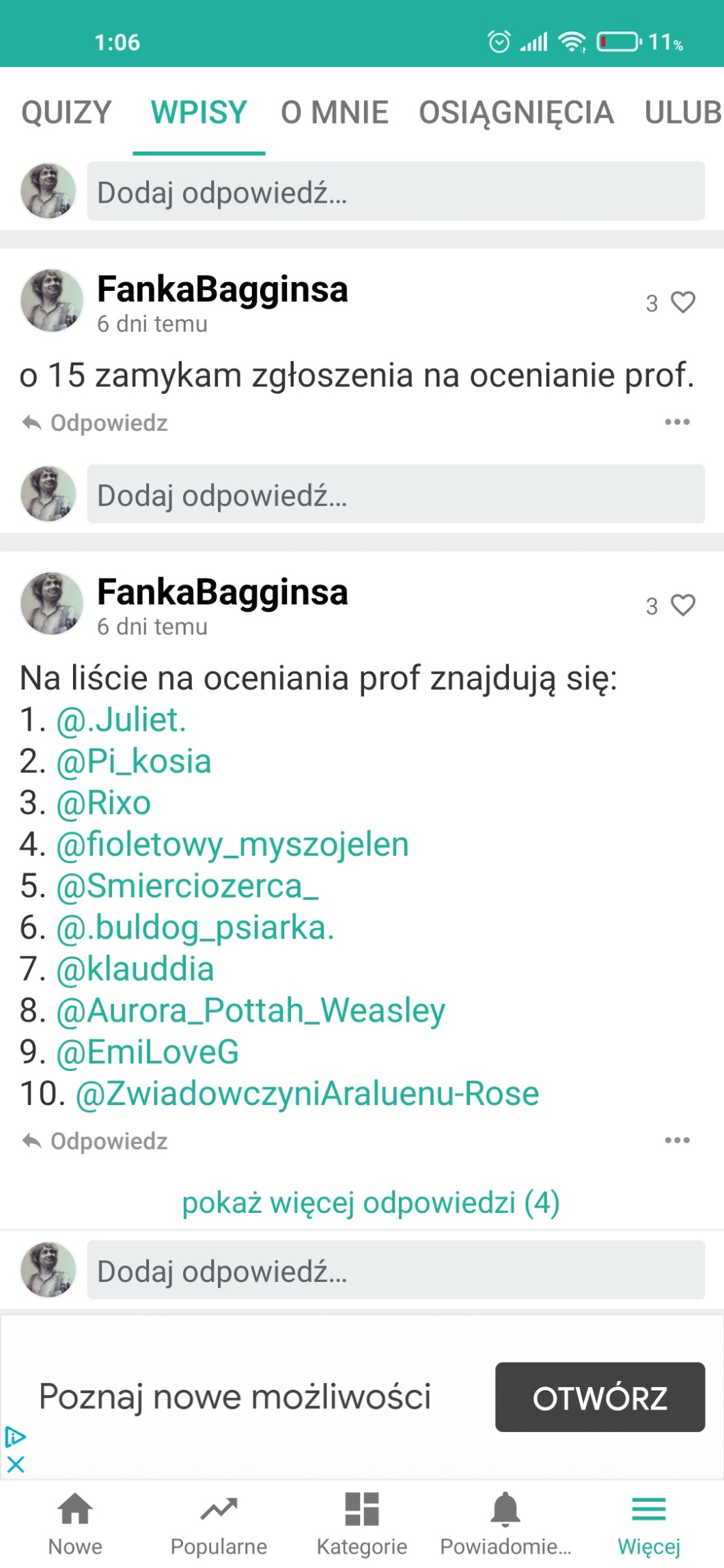Open overflow menu on zamykam zgłoszenia post
The width and height of the screenshot is (724, 1568).
677,422
